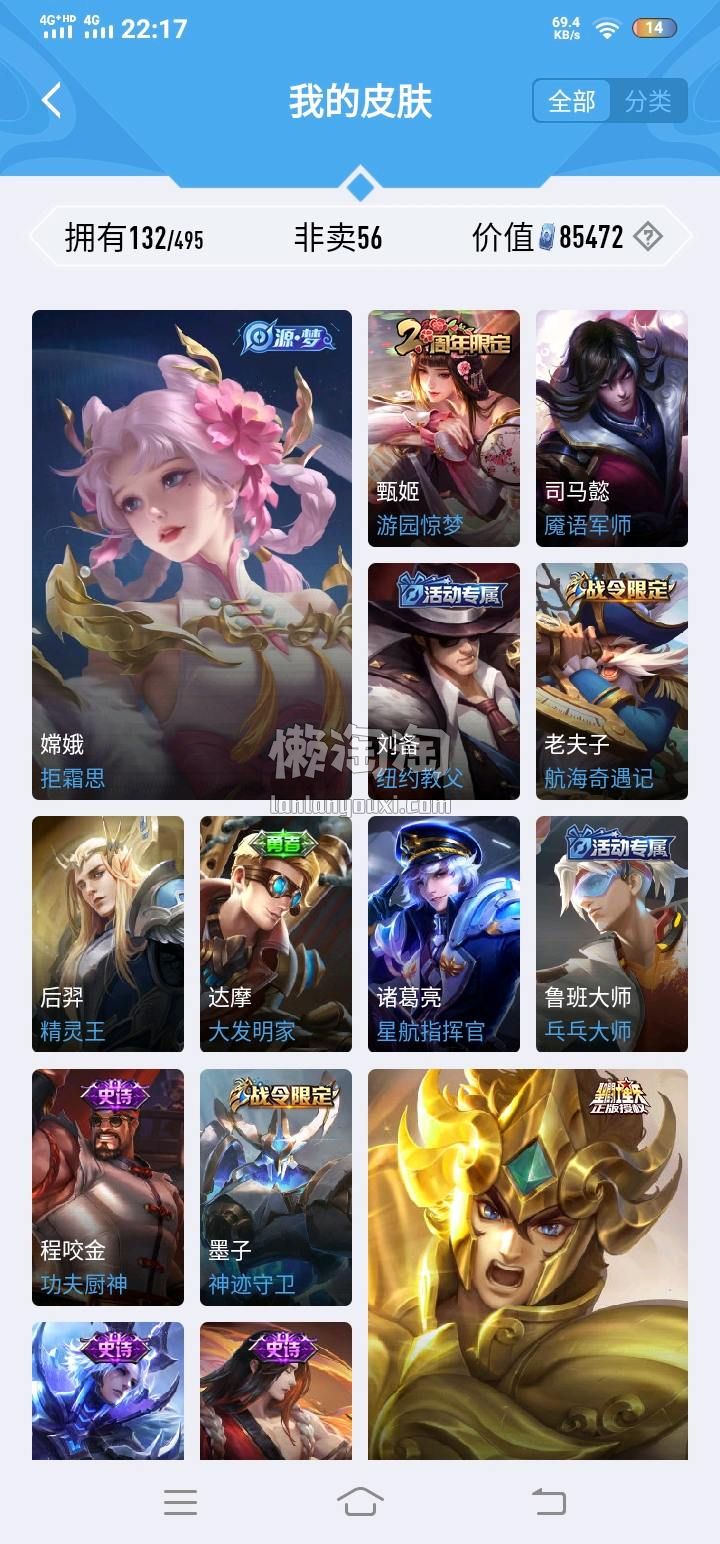Open 墨子 神迹守卫 skin card

click(x=276, y=1187)
